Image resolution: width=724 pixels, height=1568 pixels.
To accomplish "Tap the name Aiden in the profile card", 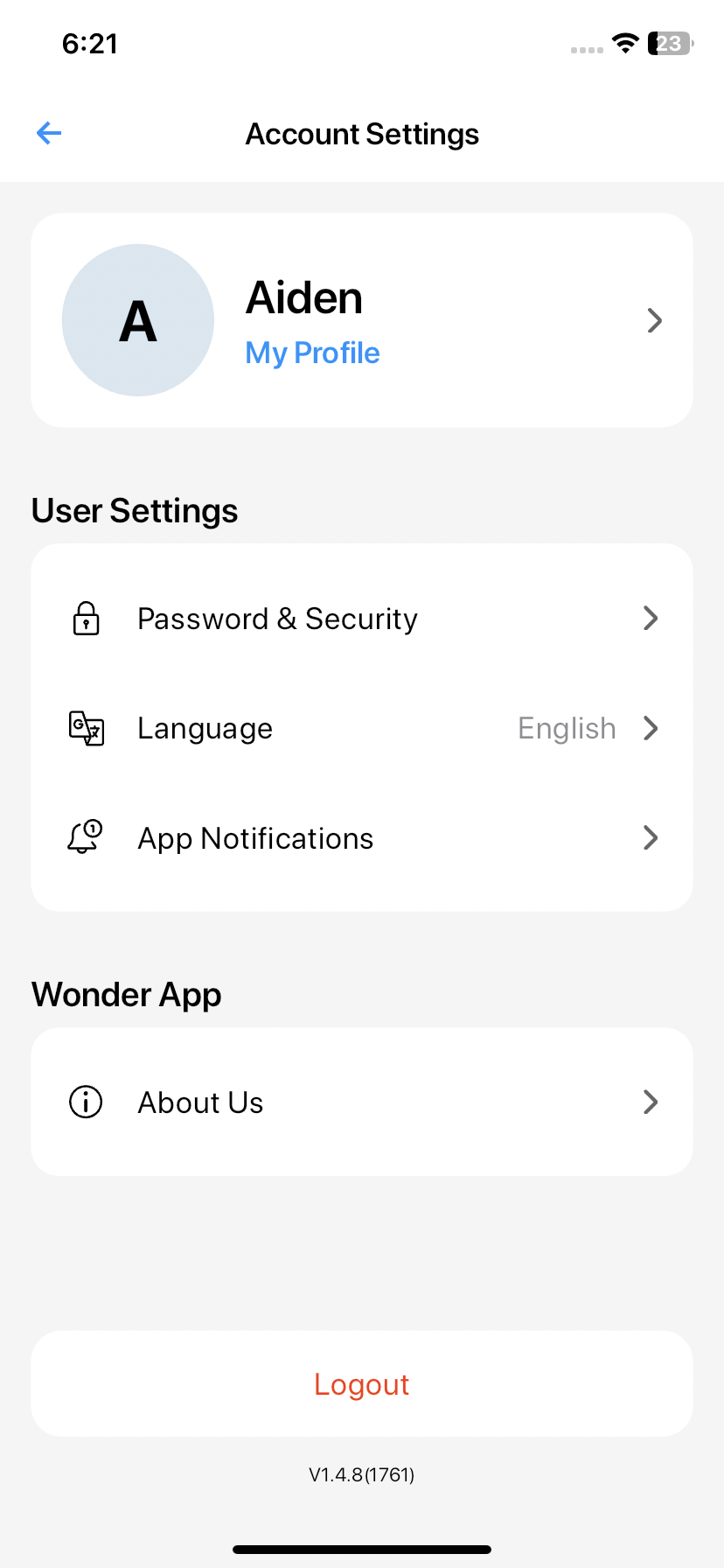I will pyautogui.click(x=303, y=297).
